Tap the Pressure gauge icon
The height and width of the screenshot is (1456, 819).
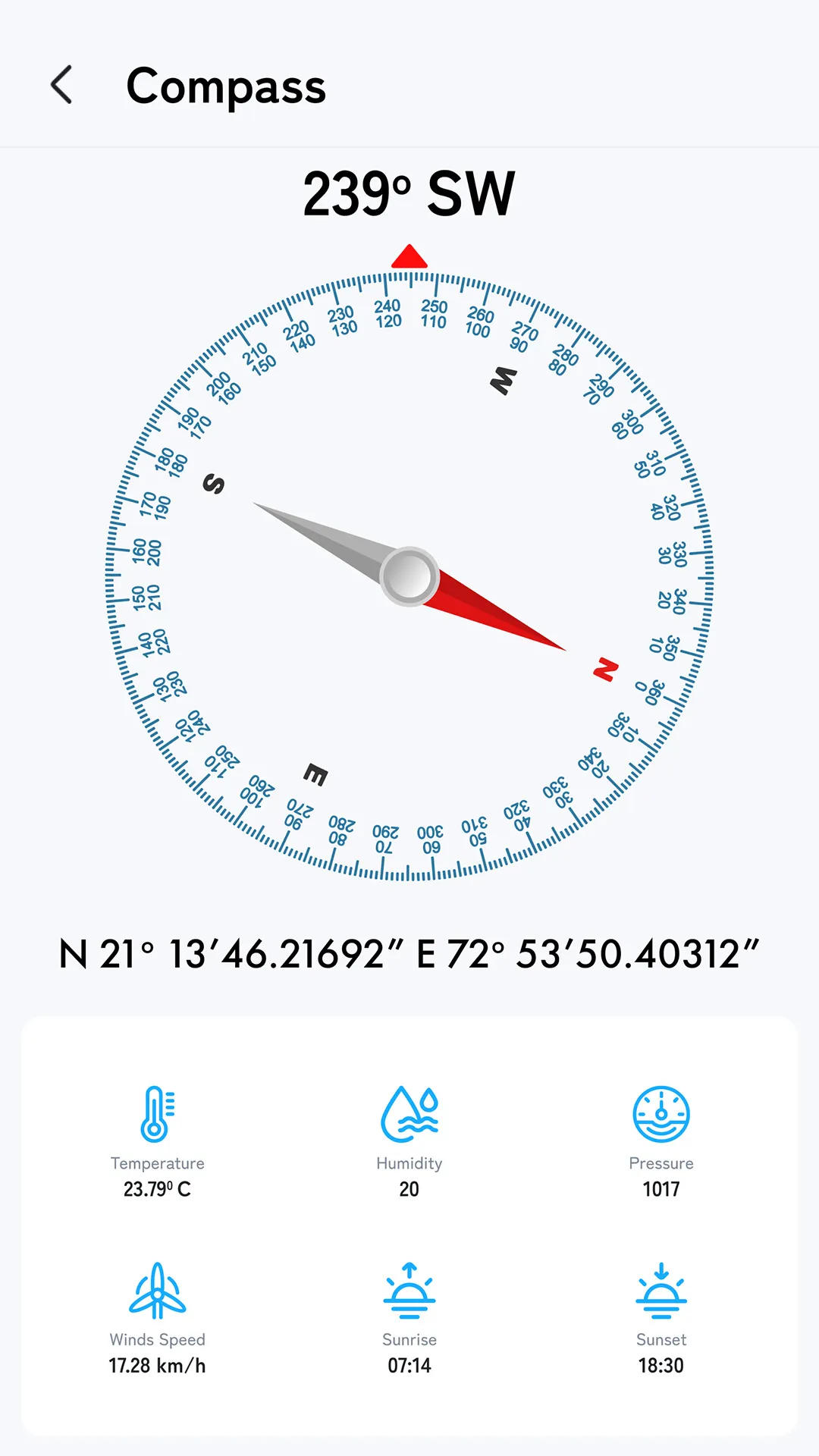[x=661, y=1112]
